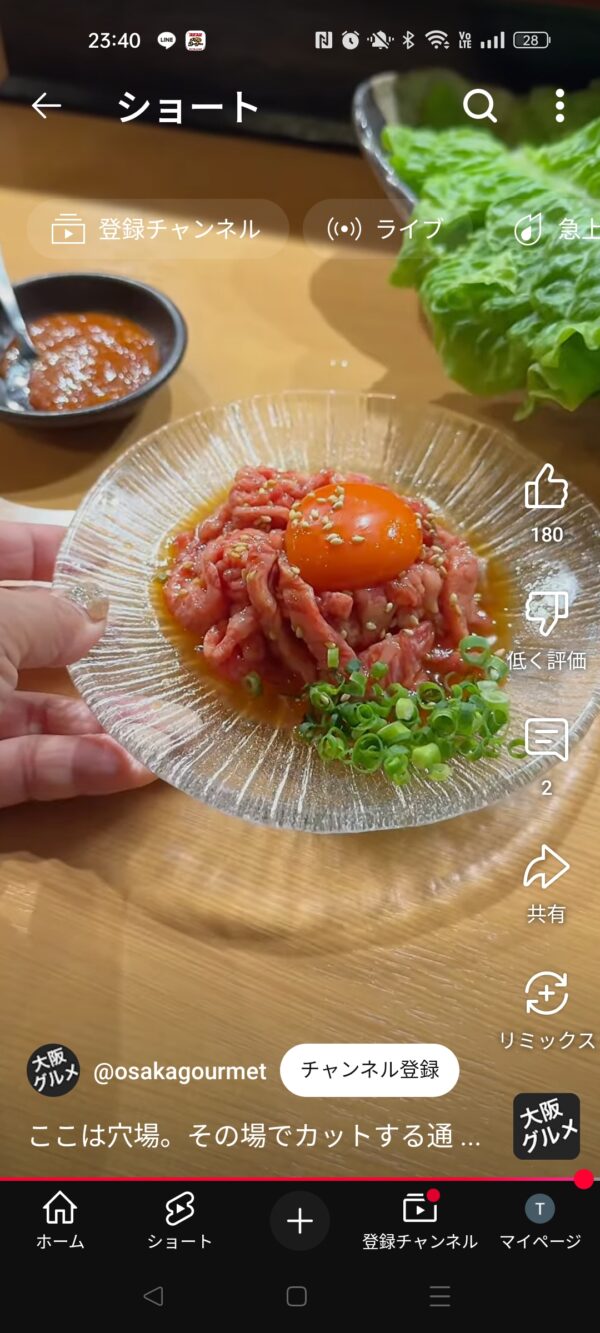The image size is (600, 1333).
Task: Open the comments on this Short
Action: click(x=546, y=741)
